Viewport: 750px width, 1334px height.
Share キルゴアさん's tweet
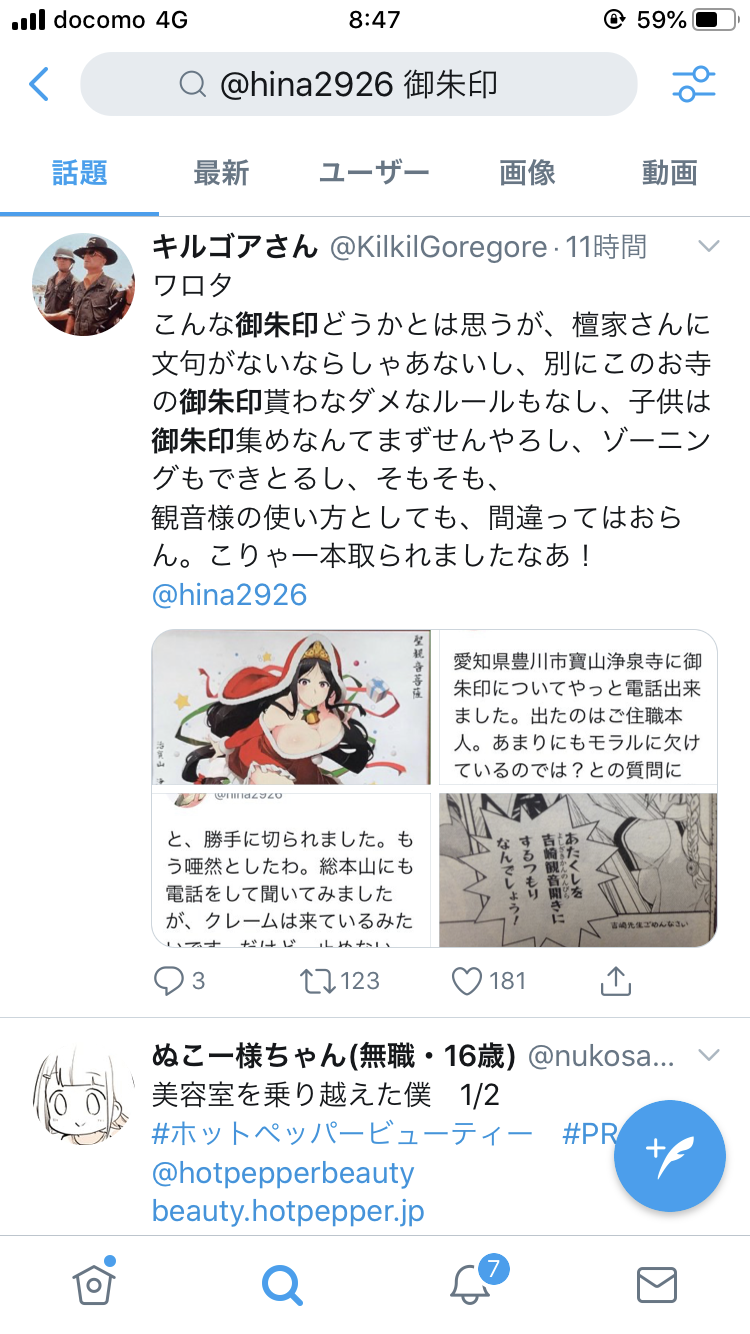click(x=616, y=981)
